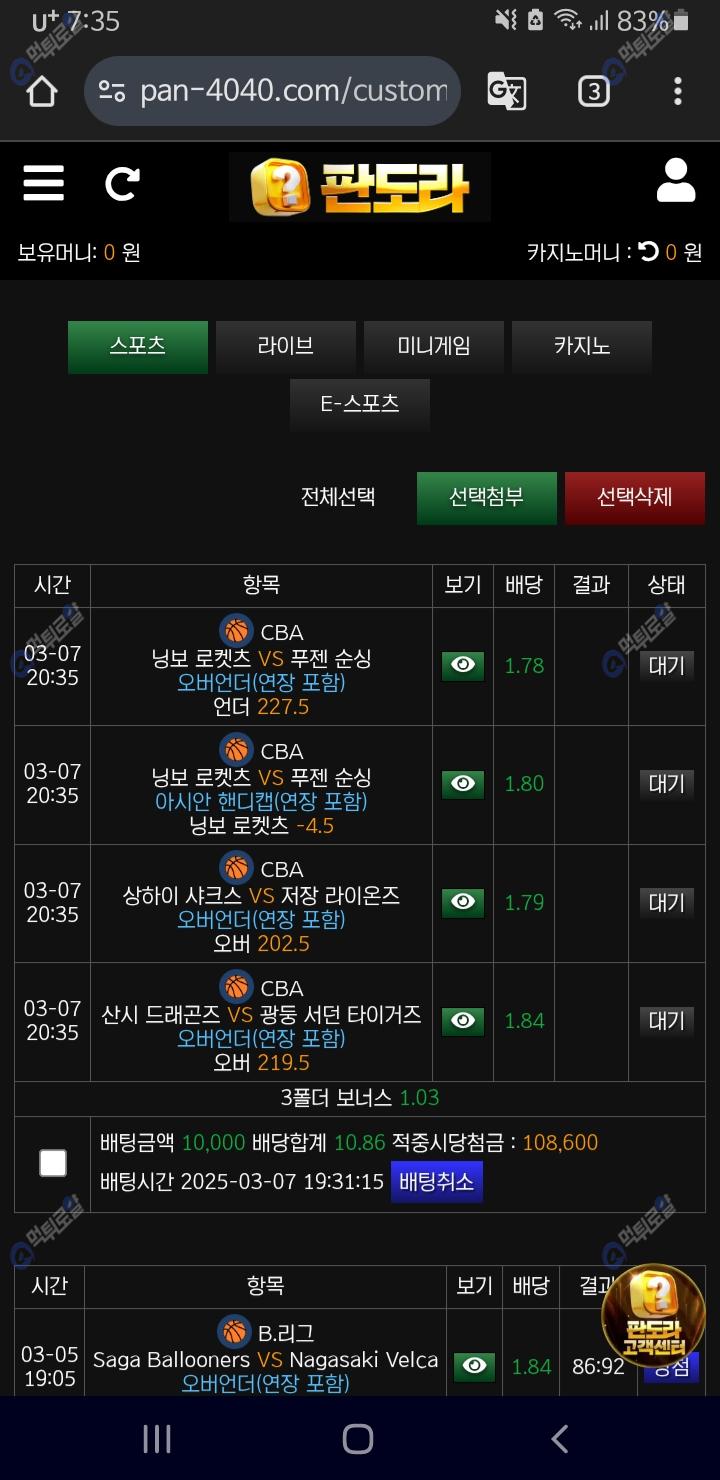This screenshot has width=720, height=1480.
Task: Open the browser overflow menu
Action: coord(677,92)
